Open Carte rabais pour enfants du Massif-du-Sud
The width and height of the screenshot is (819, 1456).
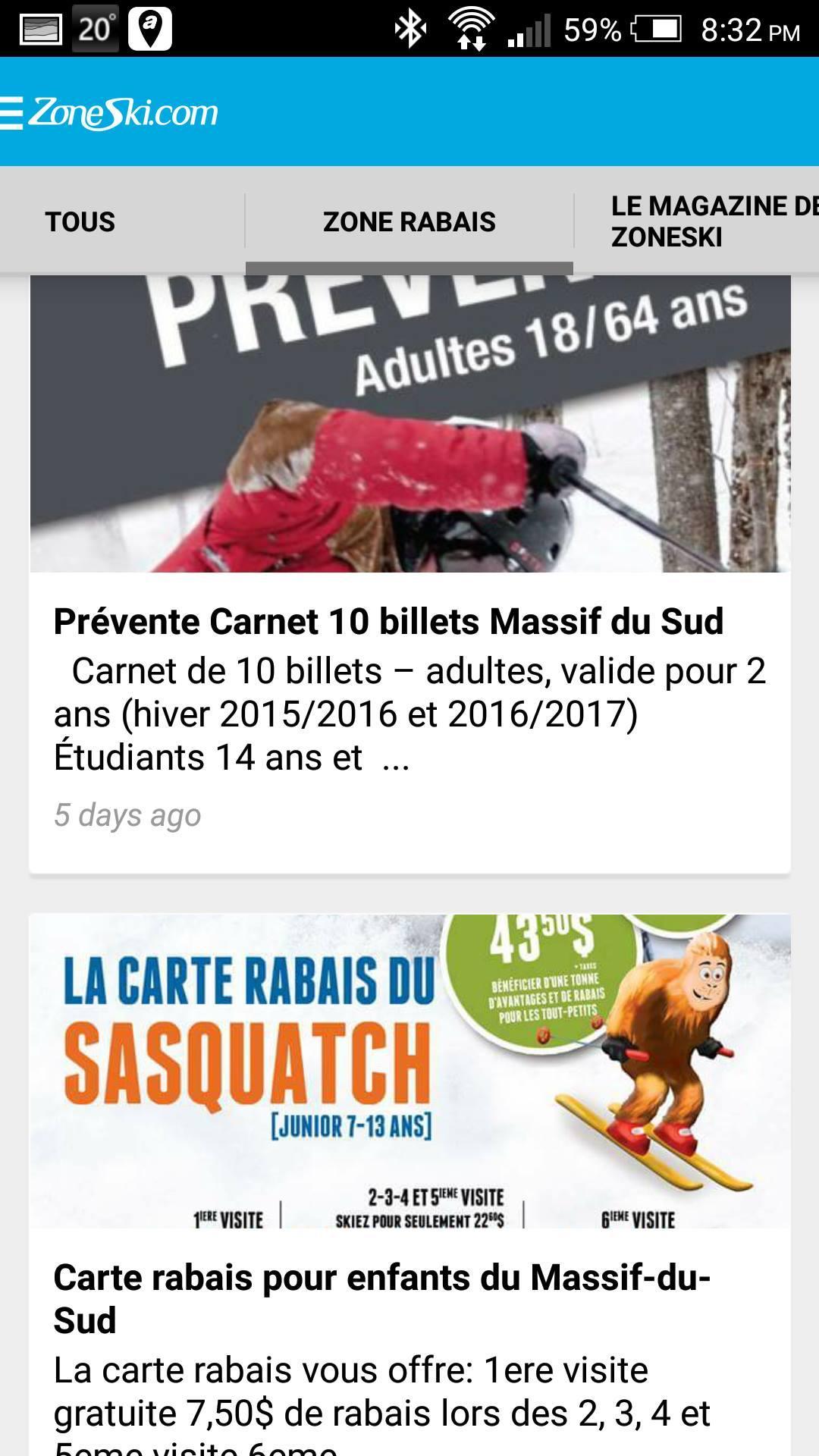(381, 1298)
